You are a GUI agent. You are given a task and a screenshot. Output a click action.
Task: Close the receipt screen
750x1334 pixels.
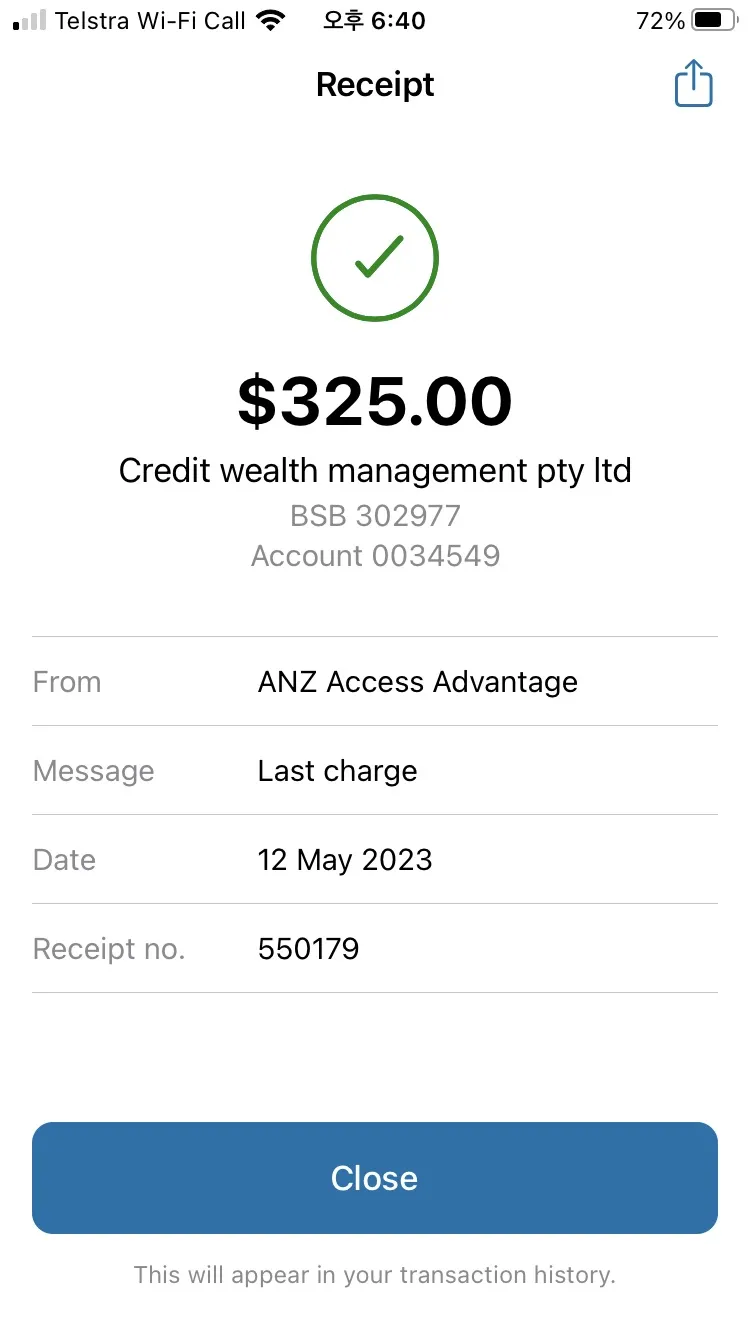[375, 1177]
